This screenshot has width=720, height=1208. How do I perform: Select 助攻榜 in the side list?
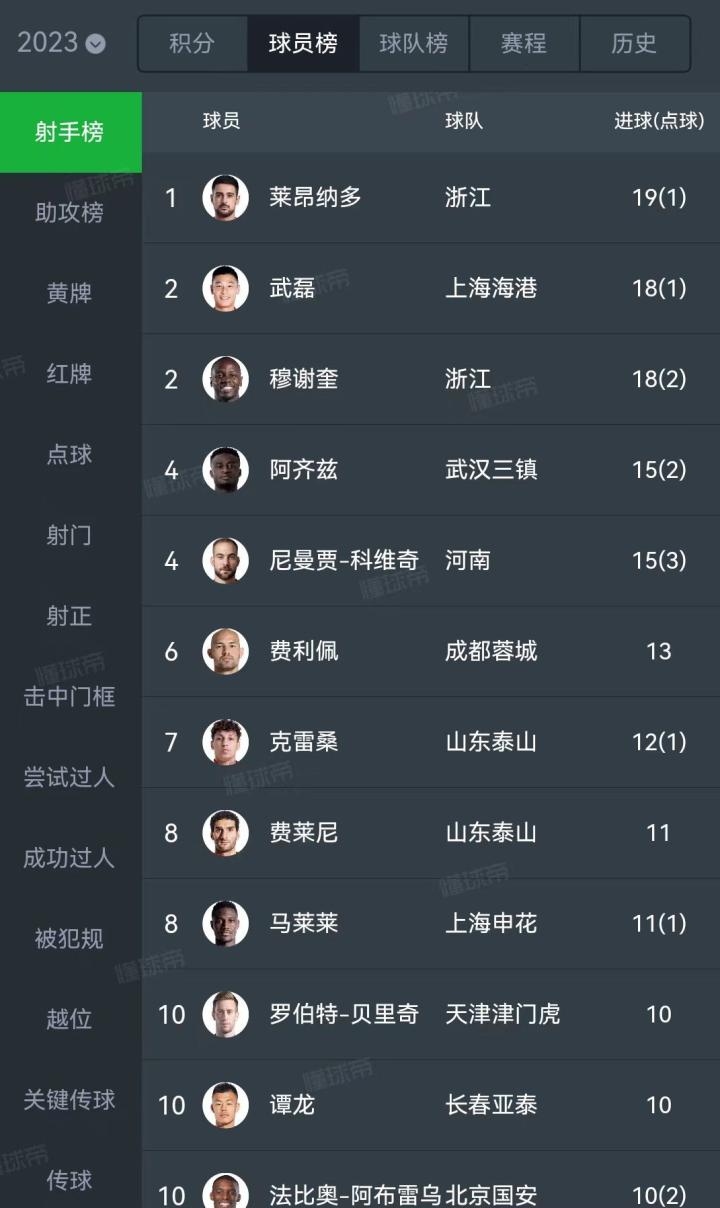[x=69, y=212]
